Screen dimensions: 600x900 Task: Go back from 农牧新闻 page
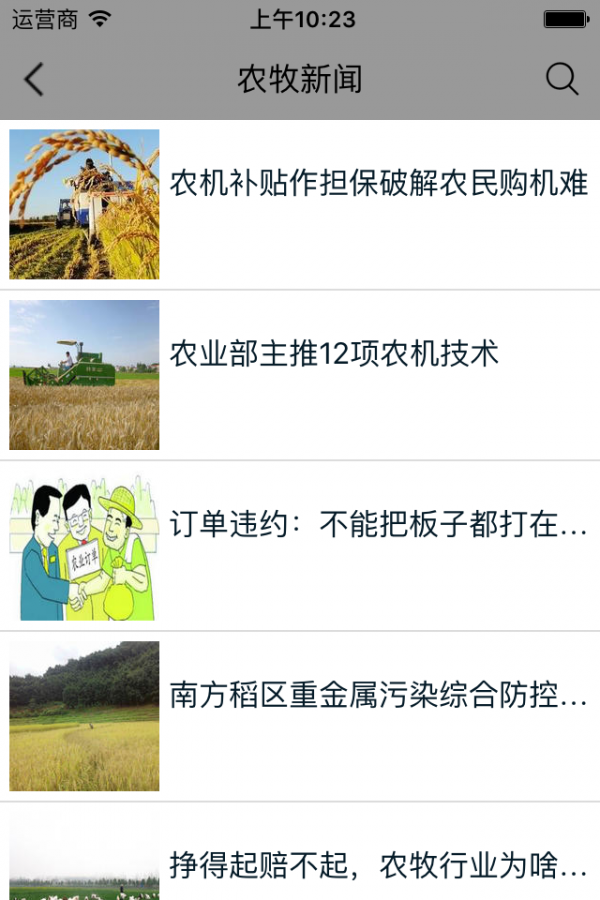pos(35,79)
